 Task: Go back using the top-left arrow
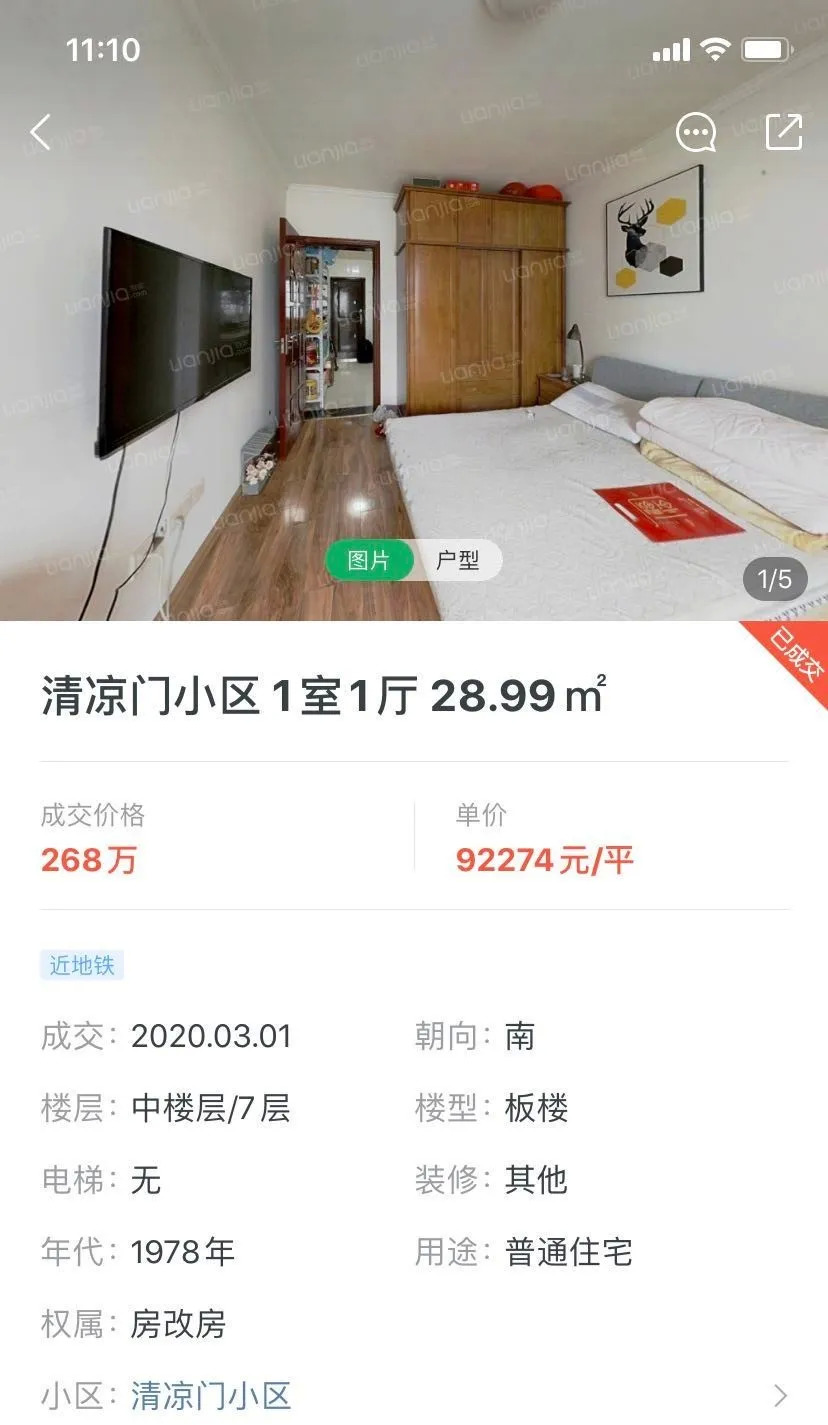[40, 132]
